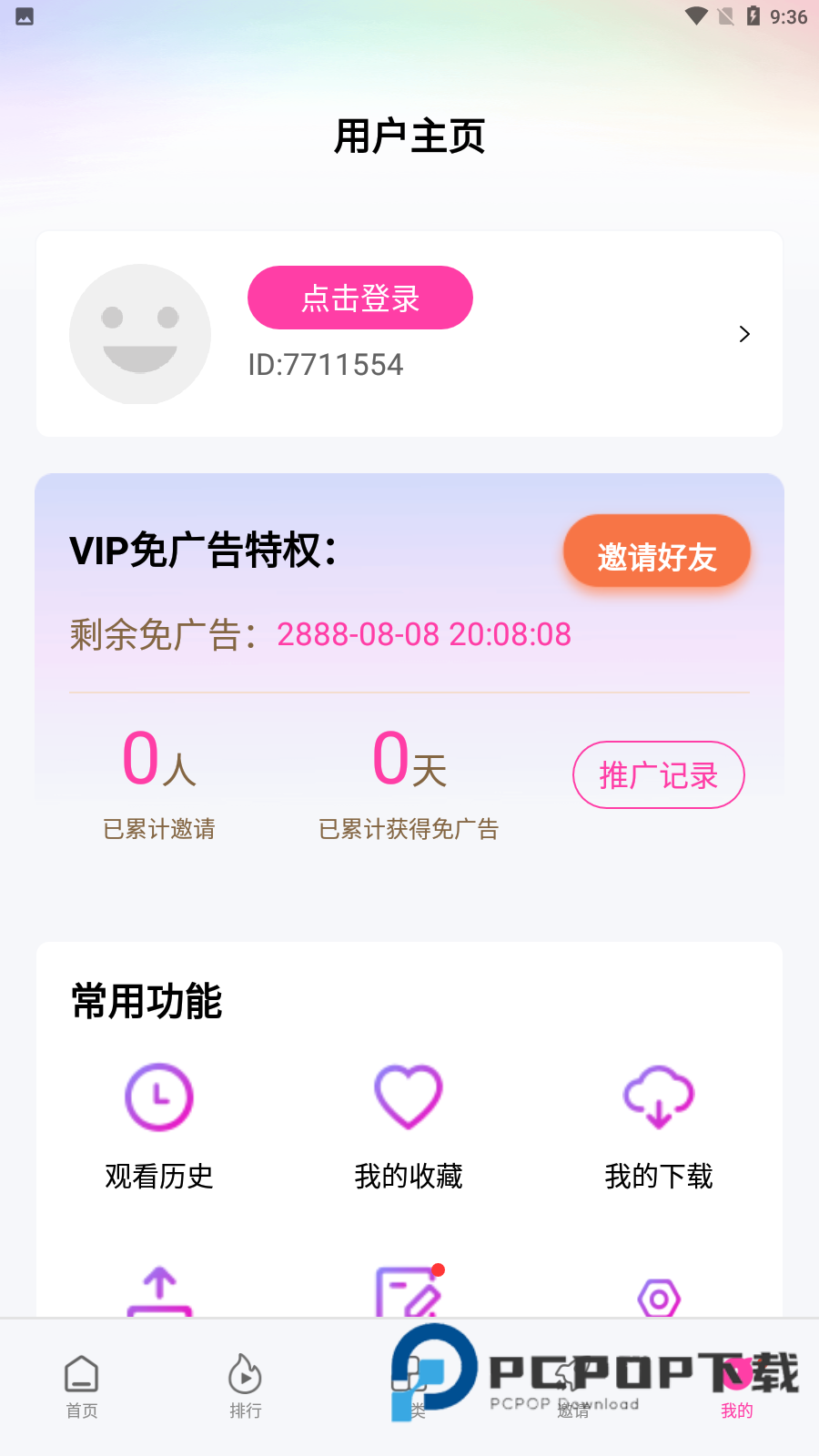Expand the profile row via right chevron
Viewport: 819px width, 1456px height.
tap(744, 334)
